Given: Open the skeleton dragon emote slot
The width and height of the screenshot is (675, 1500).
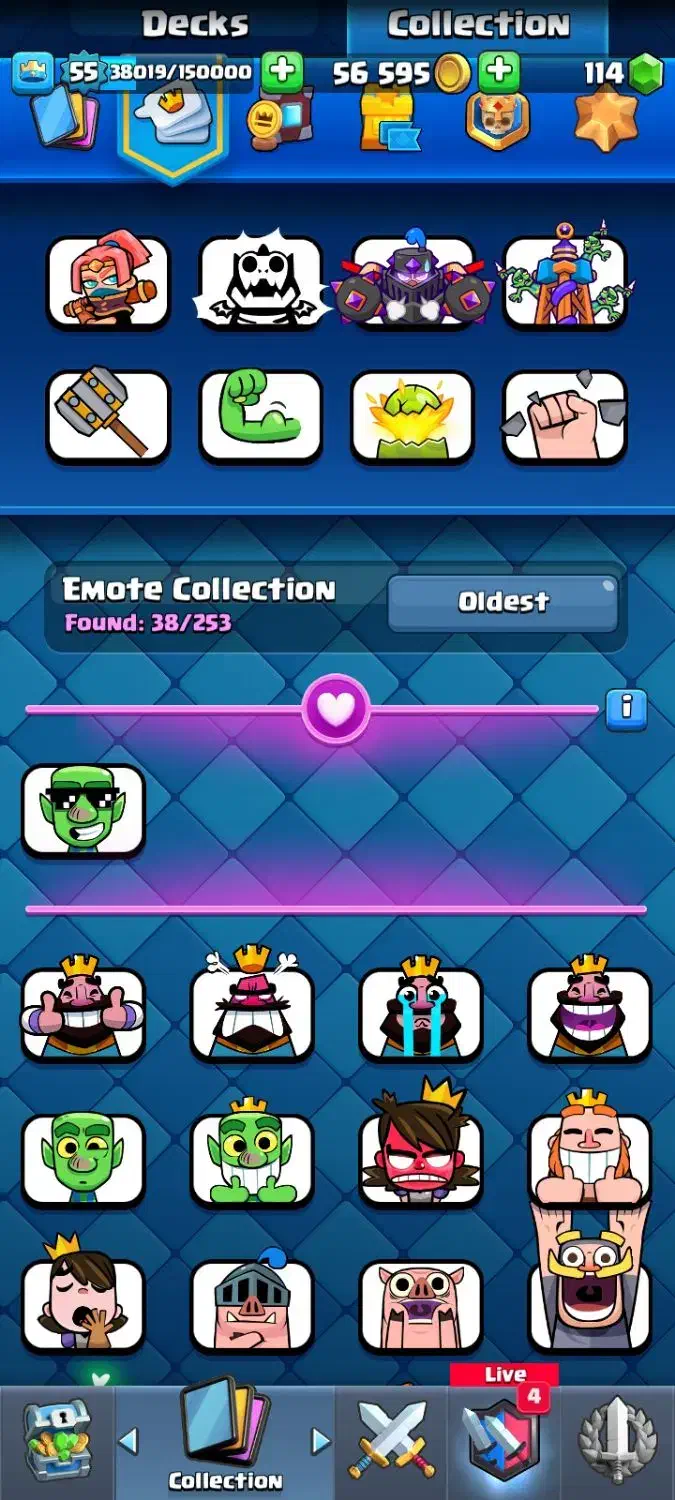Looking at the screenshot, I should click(x=260, y=282).
